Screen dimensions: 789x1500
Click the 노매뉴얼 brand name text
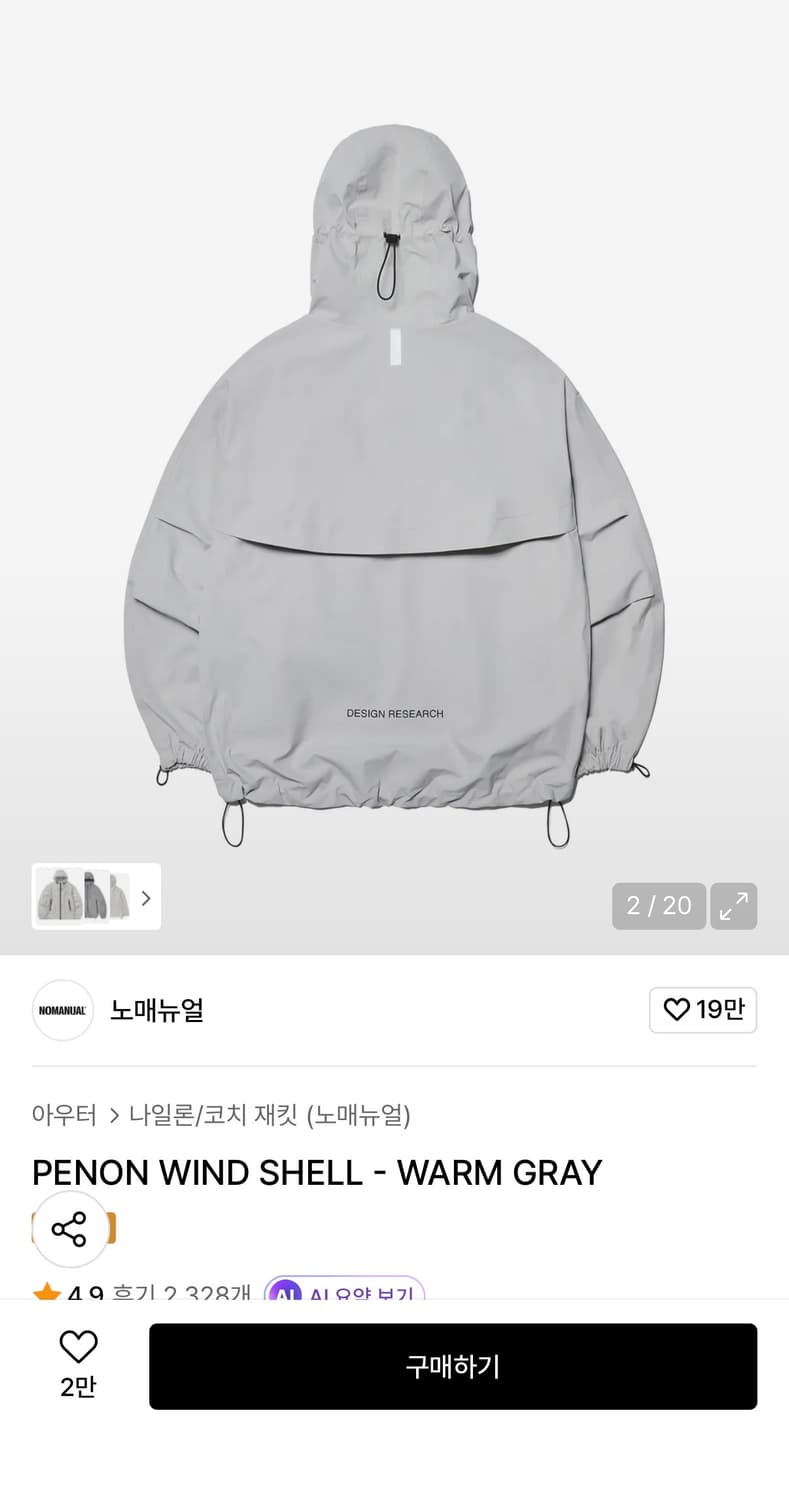(156, 1010)
